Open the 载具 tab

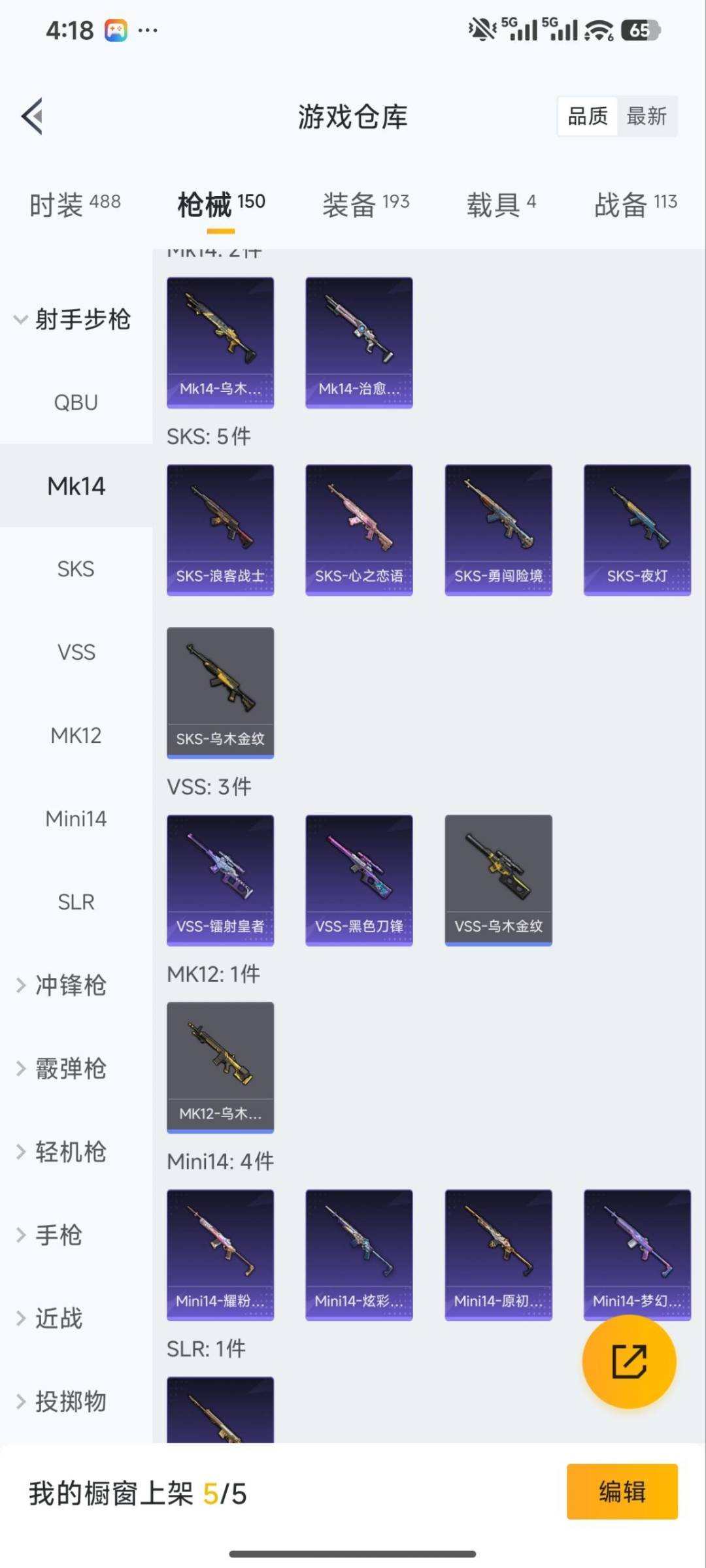click(x=501, y=204)
